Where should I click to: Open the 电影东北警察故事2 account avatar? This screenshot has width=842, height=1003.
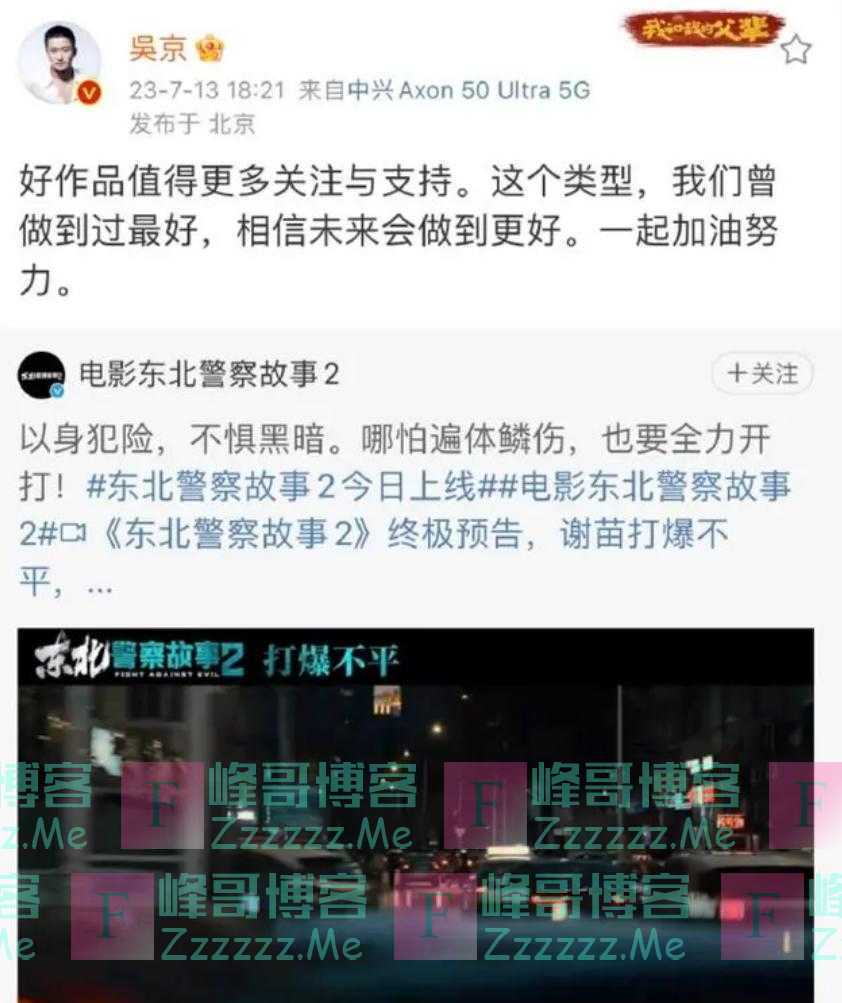click(41, 375)
